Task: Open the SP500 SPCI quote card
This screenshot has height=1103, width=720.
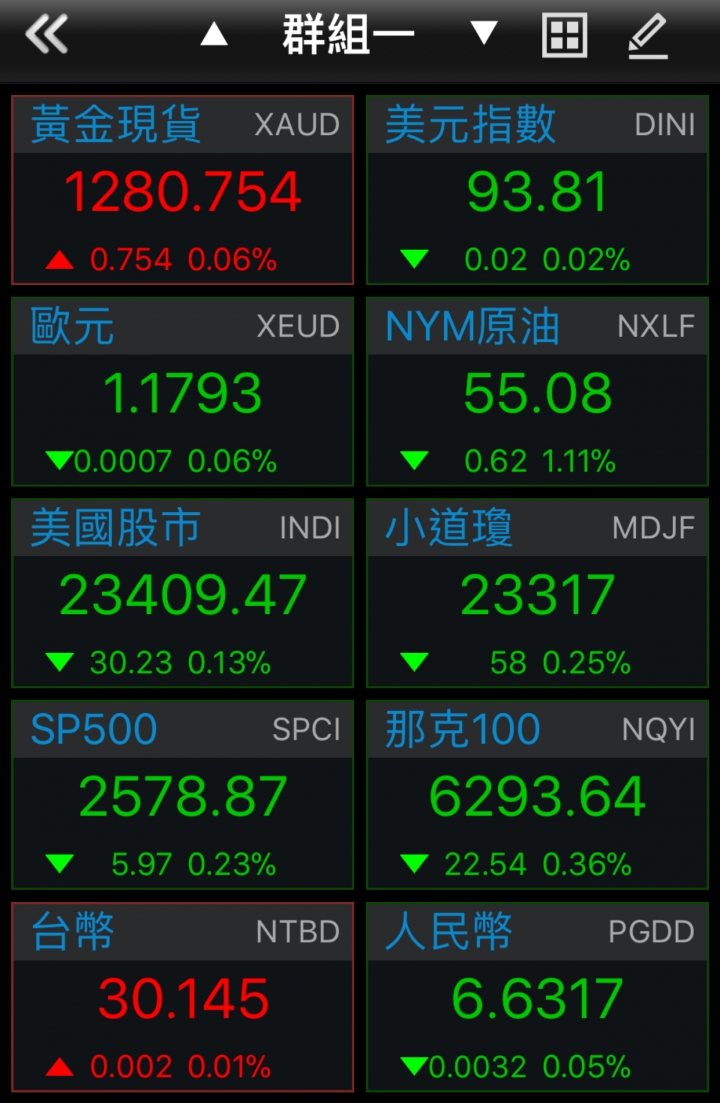Action: pos(183,796)
